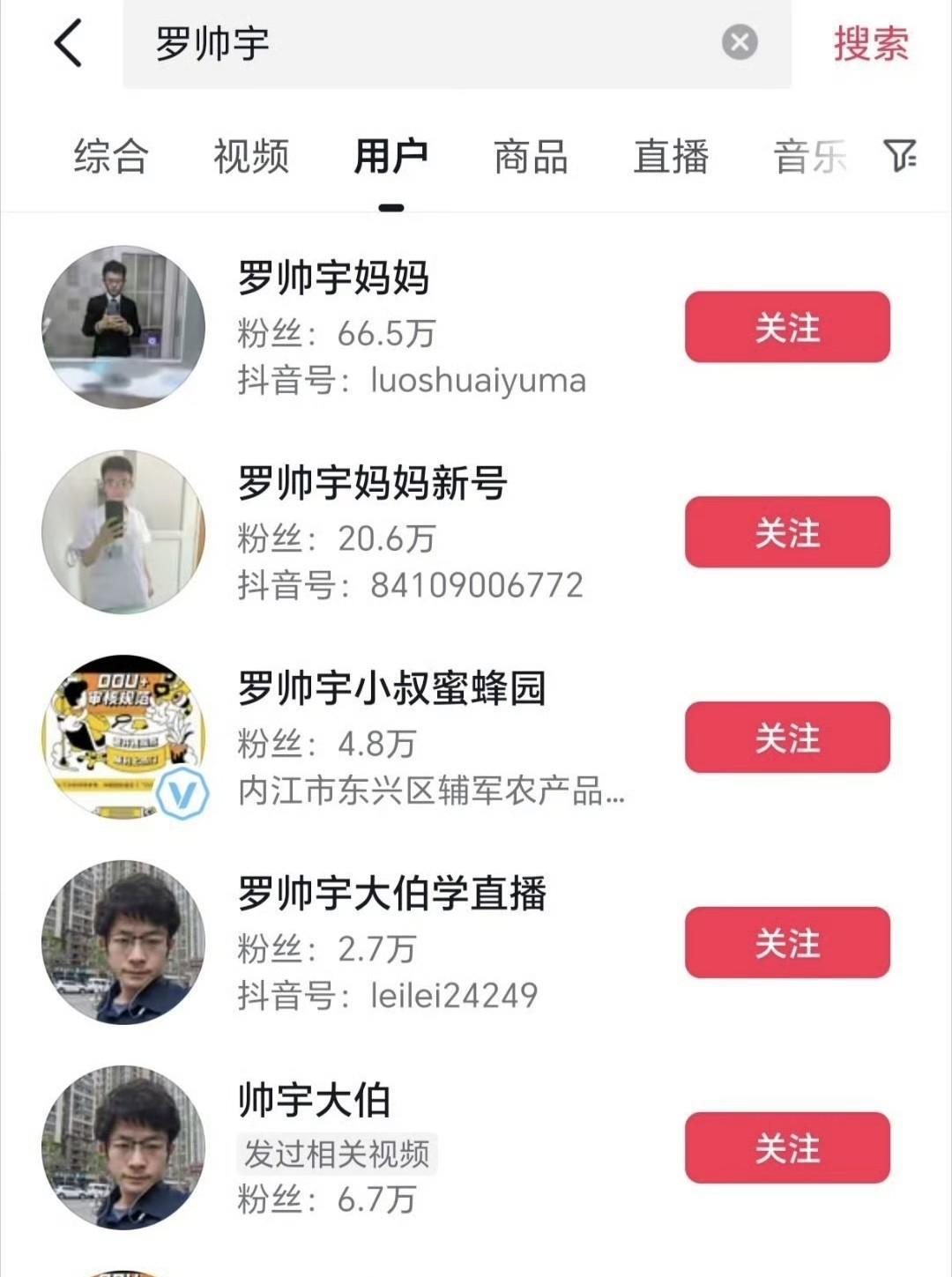This screenshot has height=1277, width=952.
Task: Open the profile of 罗帅宇大伯学直播
Action: 391,895
